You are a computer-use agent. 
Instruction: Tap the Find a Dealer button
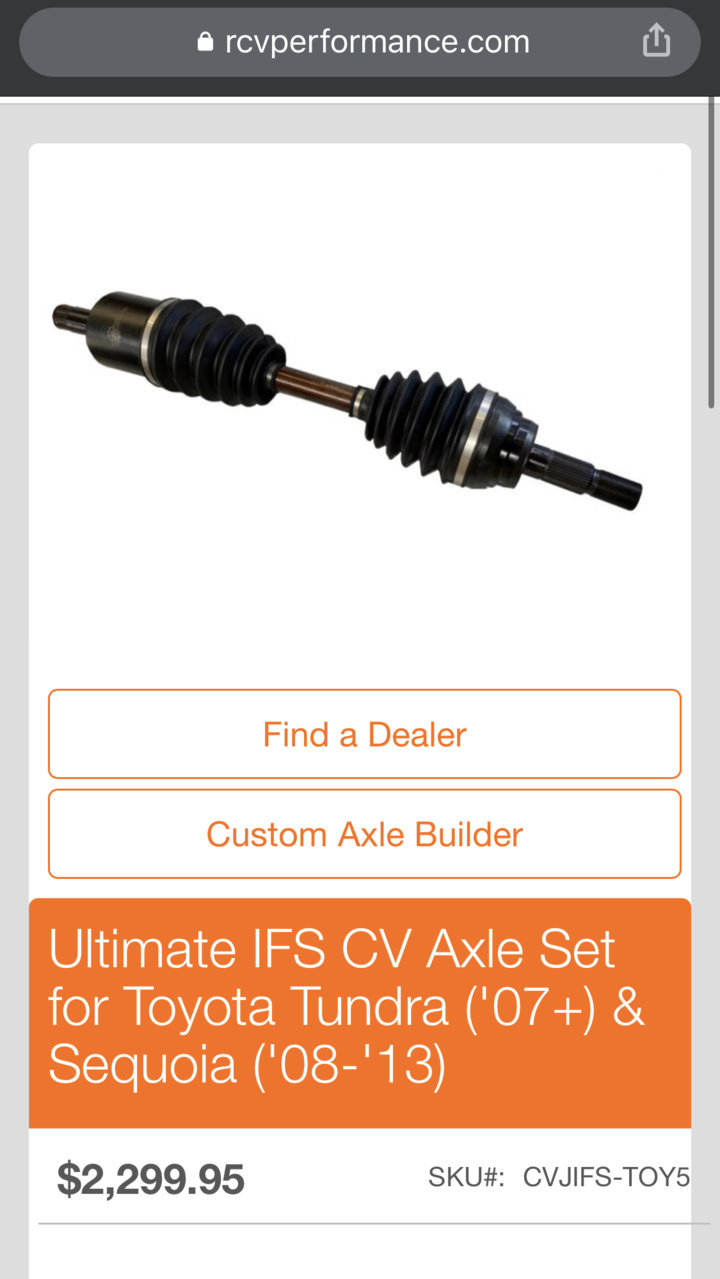pyautogui.click(x=364, y=734)
